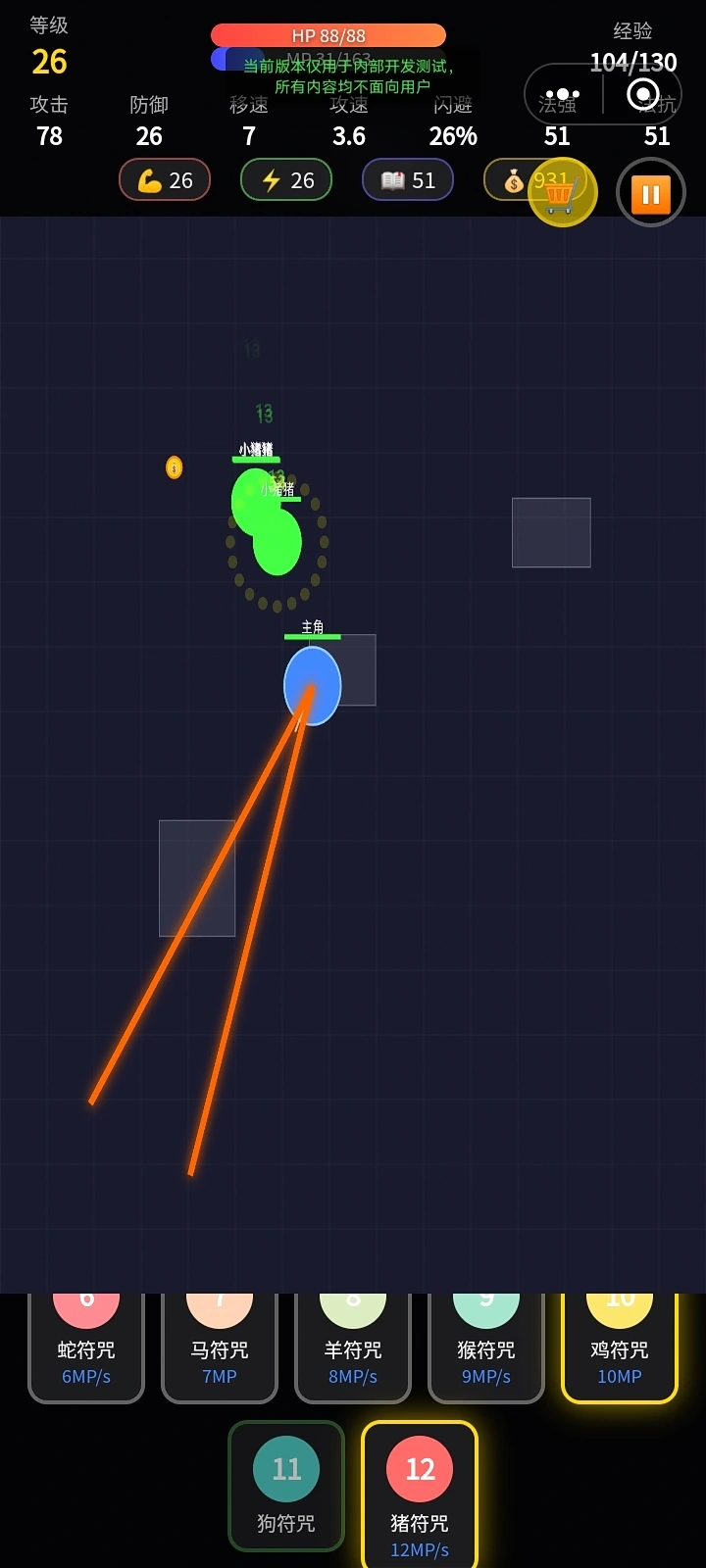Activate the 羊符咒 skill
This screenshot has height=1568, width=706.
(x=353, y=1348)
